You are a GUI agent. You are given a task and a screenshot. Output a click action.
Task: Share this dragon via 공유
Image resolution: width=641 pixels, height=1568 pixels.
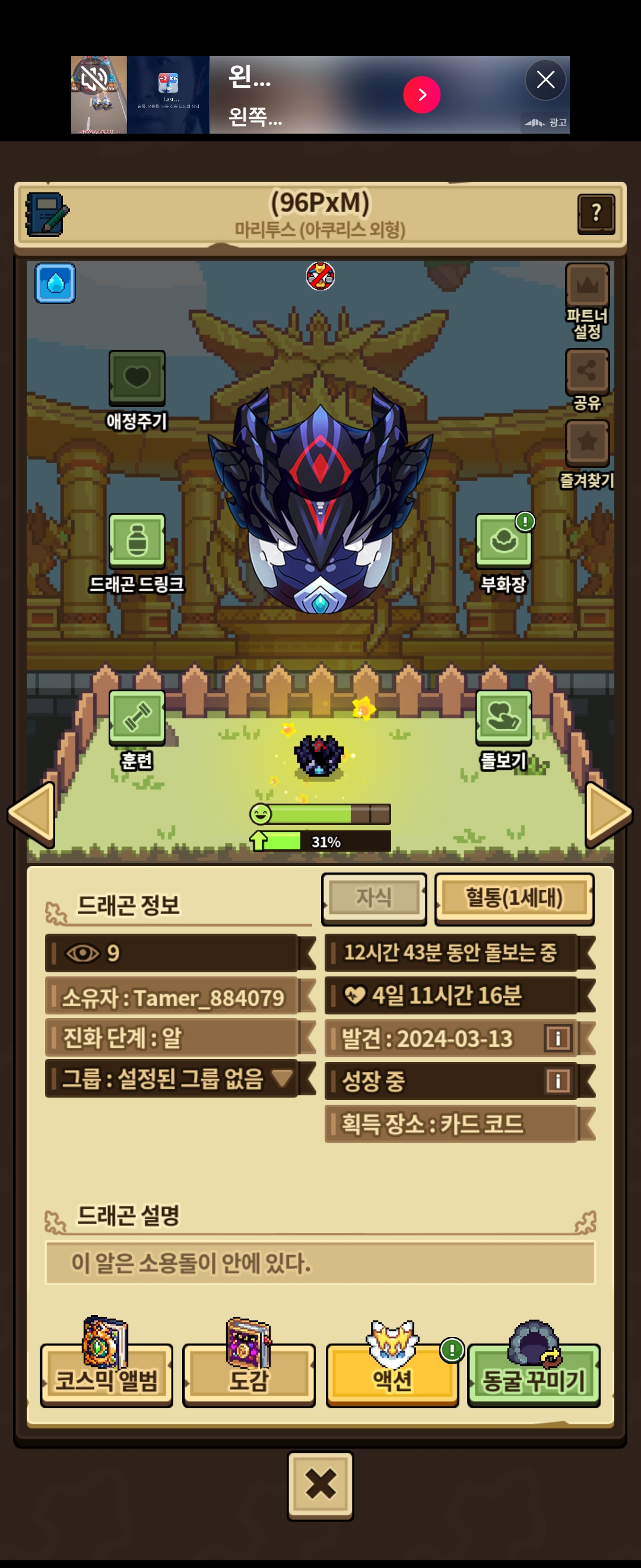tap(587, 371)
